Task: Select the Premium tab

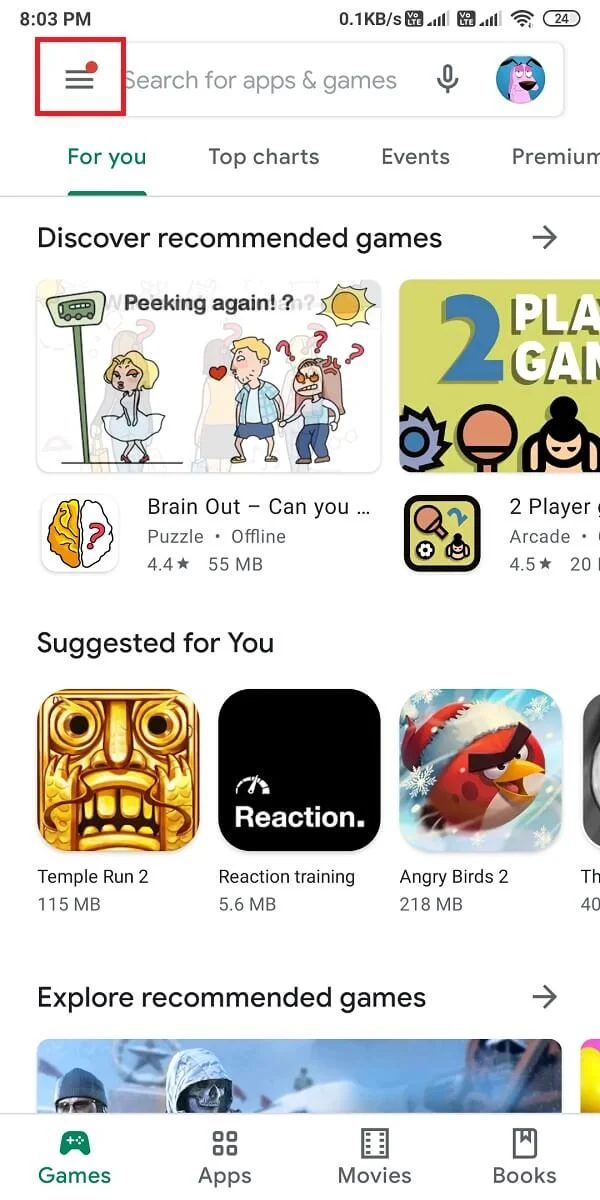Action: (x=555, y=157)
